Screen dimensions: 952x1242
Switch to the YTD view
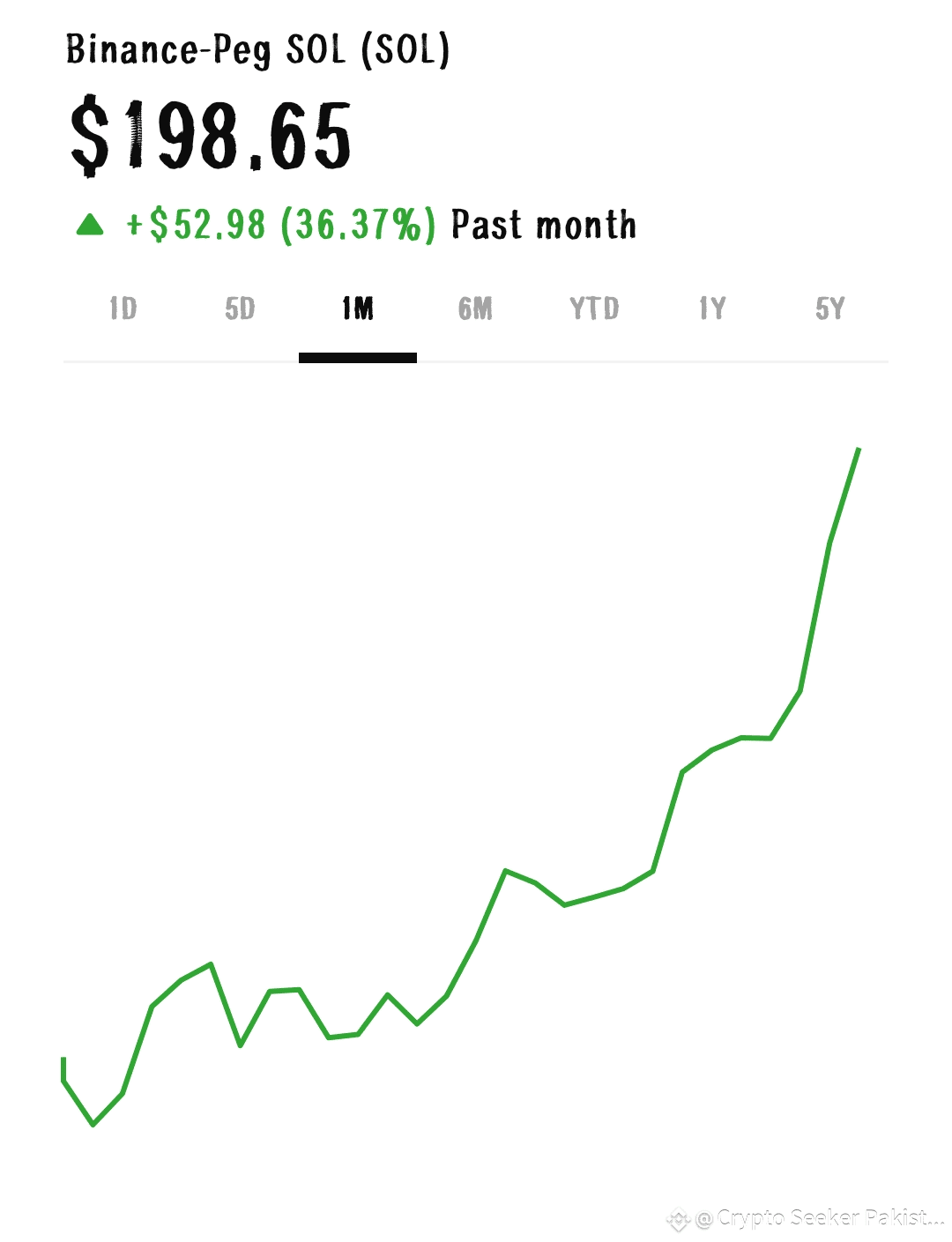[594, 309]
